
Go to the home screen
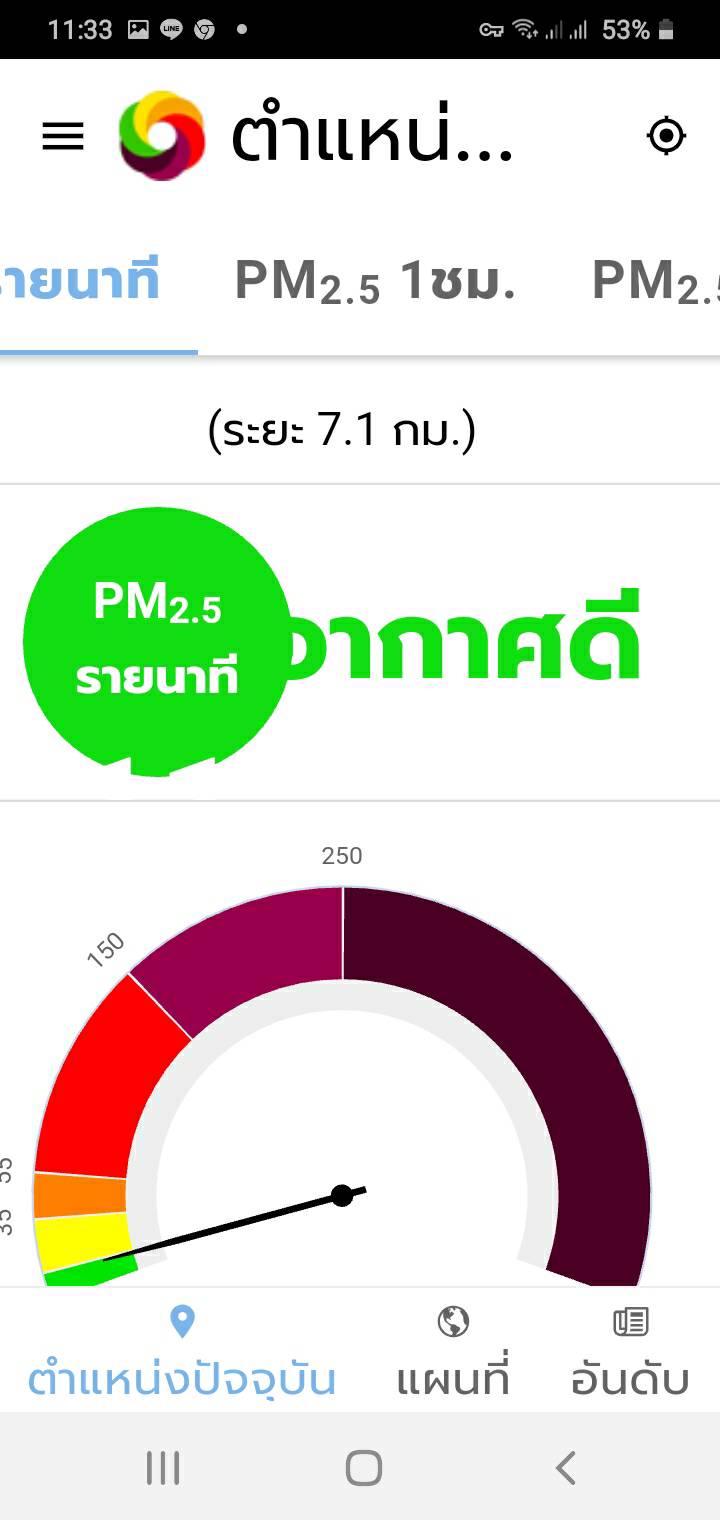[363, 1468]
